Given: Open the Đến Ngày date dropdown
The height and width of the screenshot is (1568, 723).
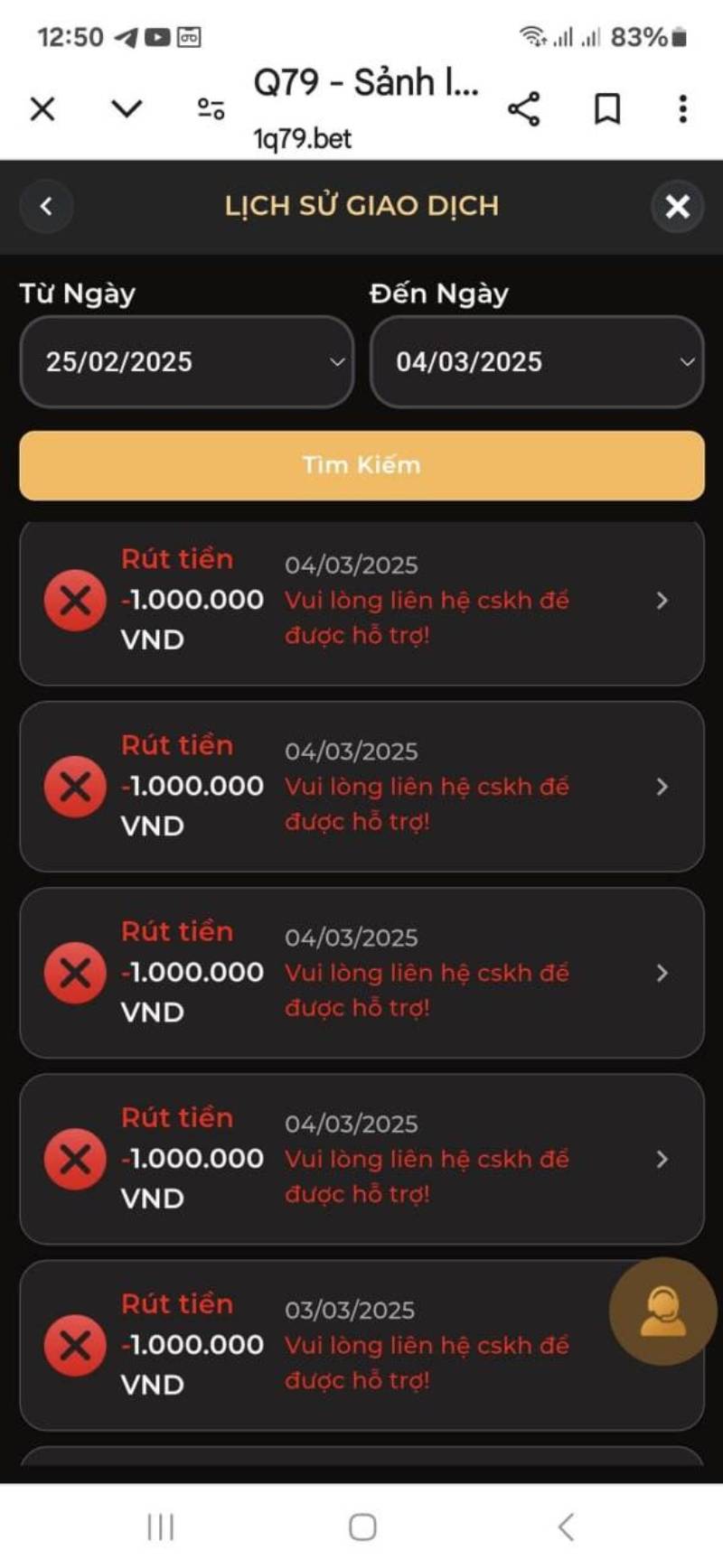Looking at the screenshot, I should (x=536, y=362).
